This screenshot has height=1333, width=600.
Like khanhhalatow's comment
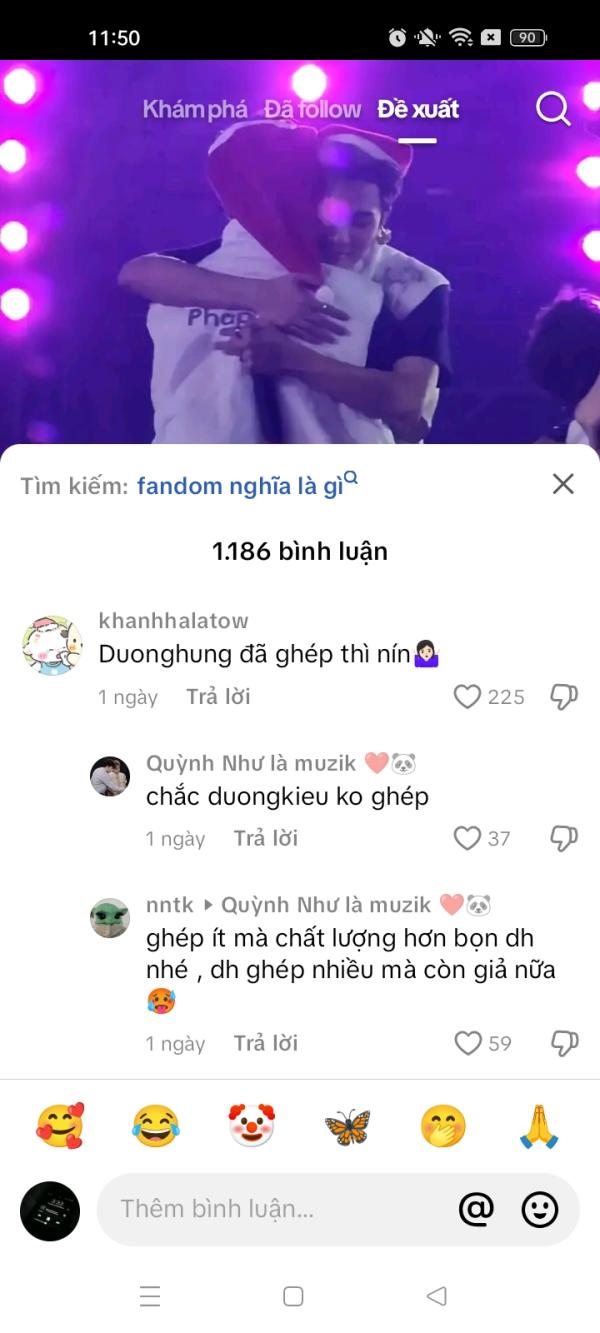coord(467,697)
